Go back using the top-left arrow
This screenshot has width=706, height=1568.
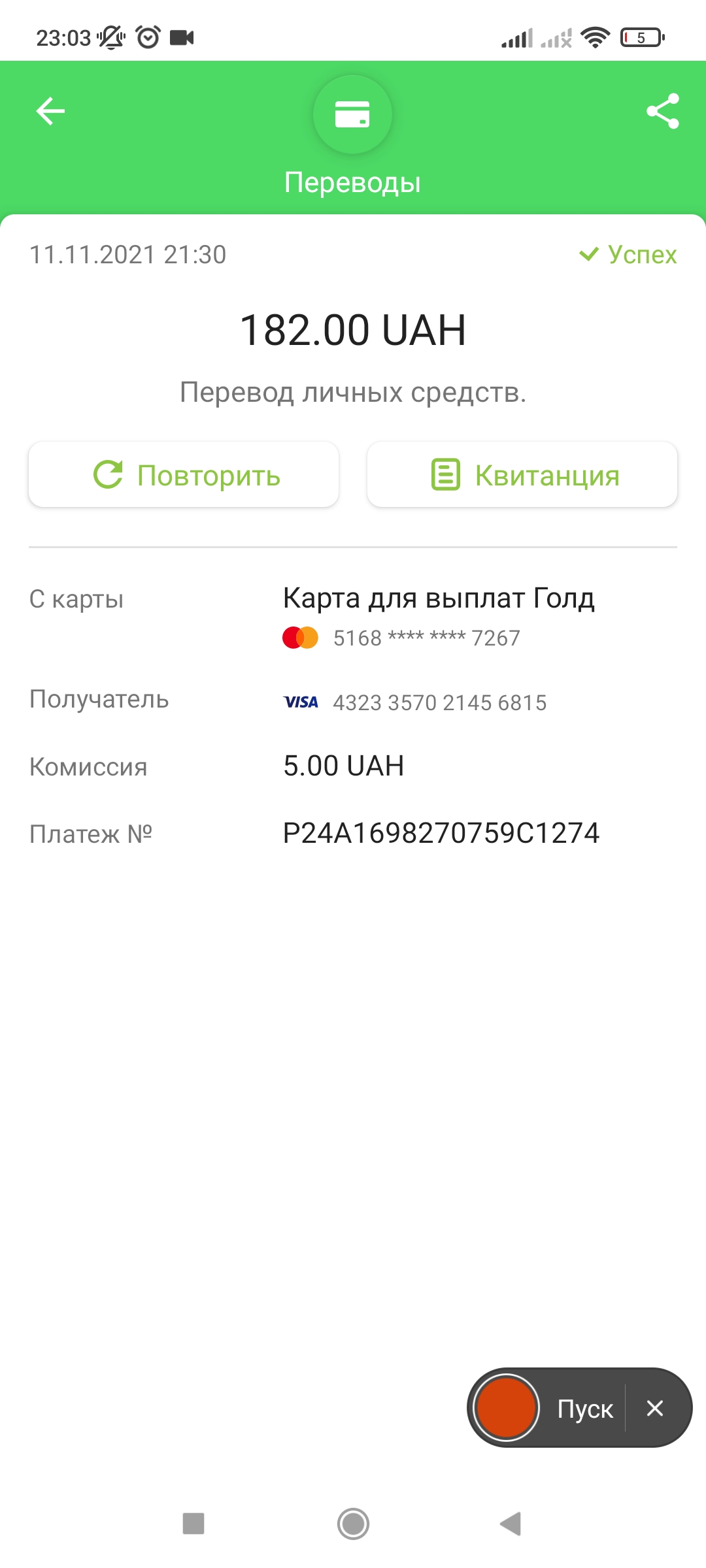pos(50,111)
